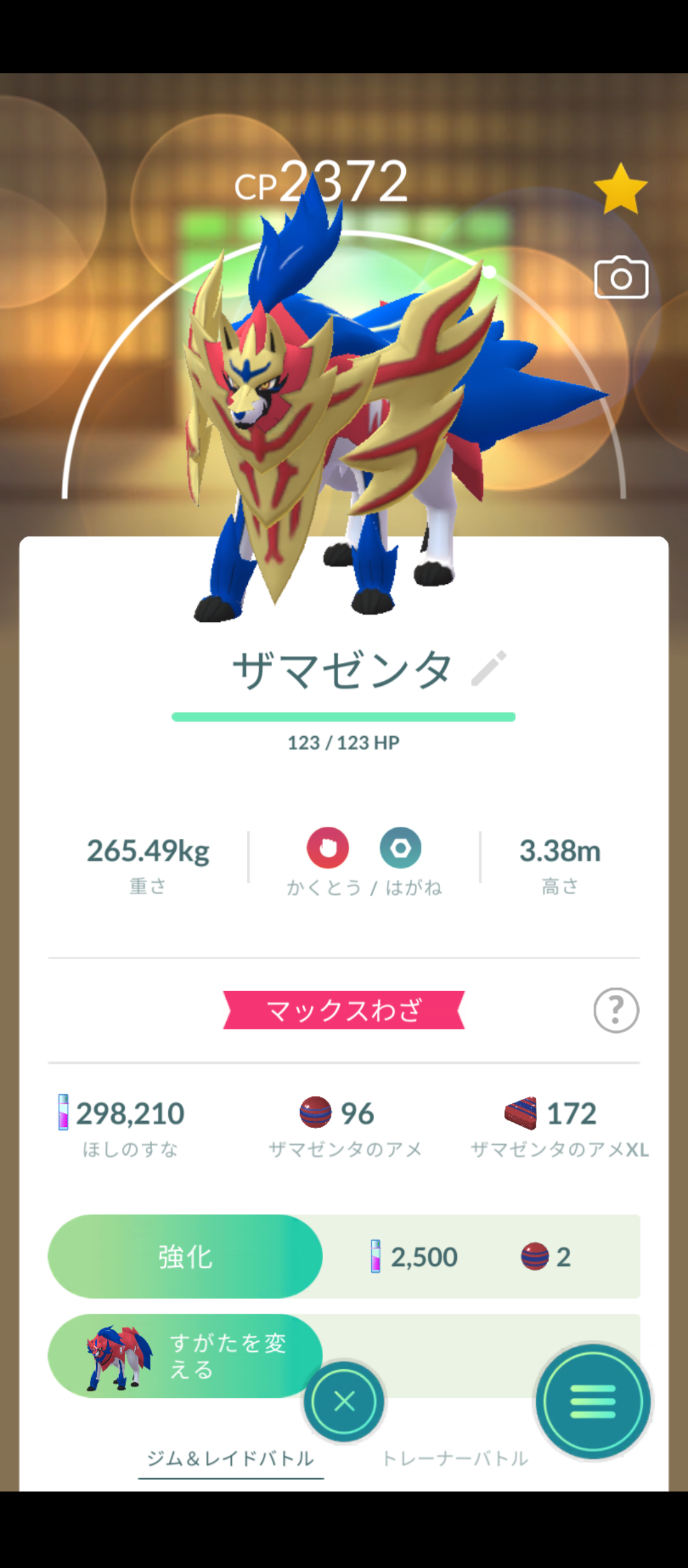
Task: Open the round hamburger menu button
Action: pos(592,1401)
